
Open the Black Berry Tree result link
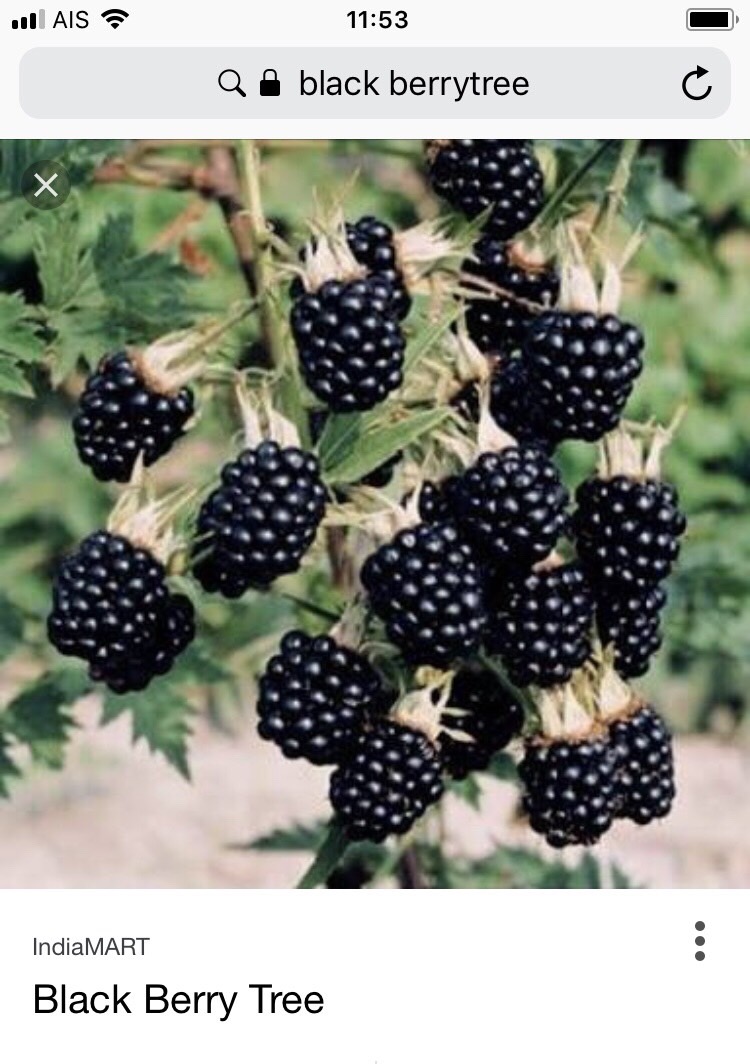pos(178,999)
